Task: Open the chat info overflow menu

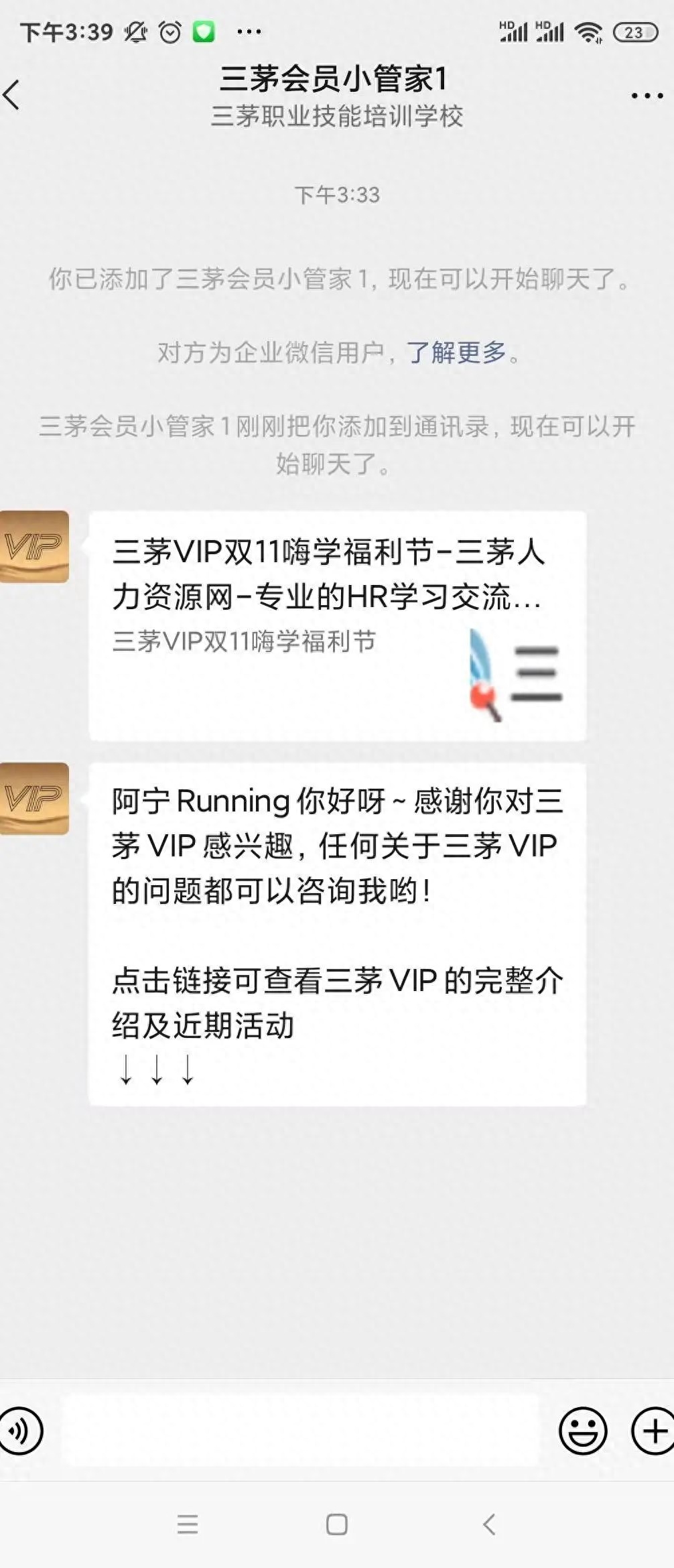Action: (647, 96)
